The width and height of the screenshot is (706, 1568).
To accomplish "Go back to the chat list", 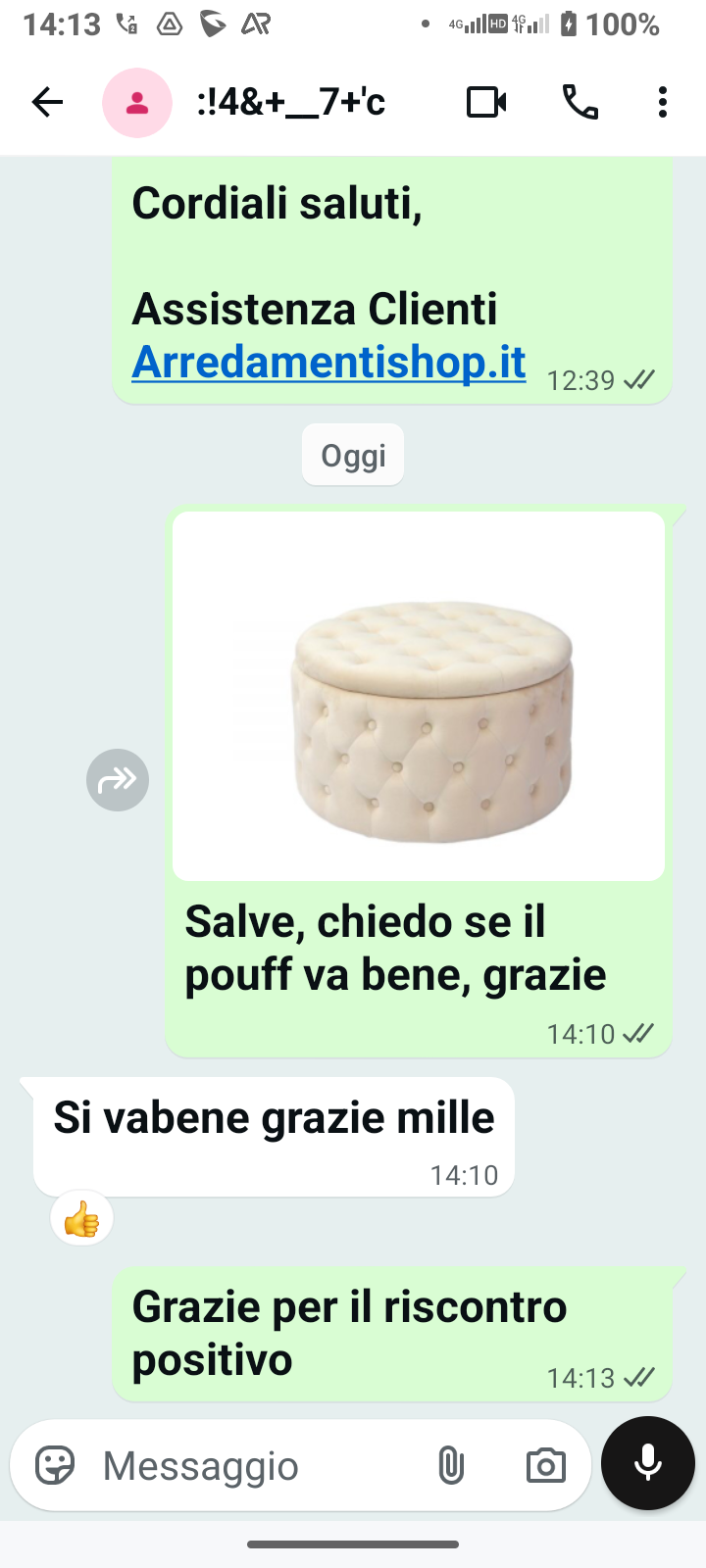I will pyautogui.click(x=47, y=102).
